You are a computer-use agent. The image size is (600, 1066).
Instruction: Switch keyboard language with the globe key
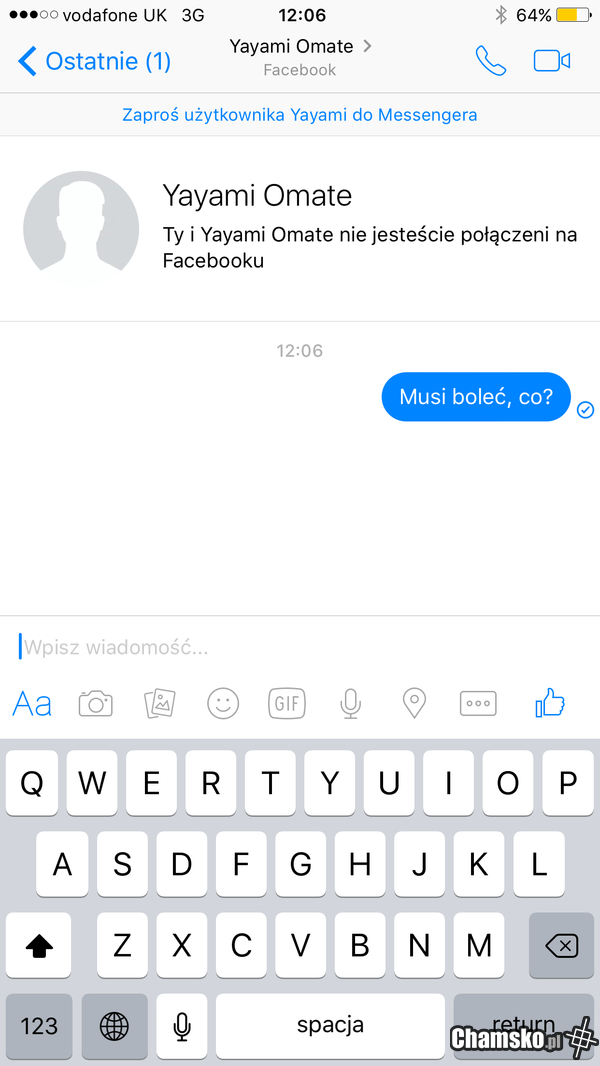(x=115, y=1025)
